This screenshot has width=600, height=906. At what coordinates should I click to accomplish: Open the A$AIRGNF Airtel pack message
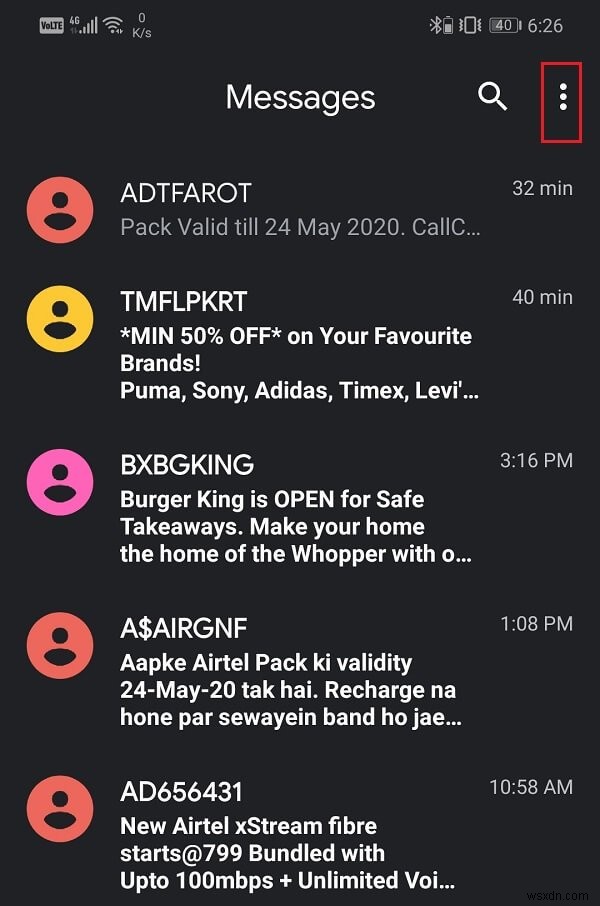coord(300,672)
